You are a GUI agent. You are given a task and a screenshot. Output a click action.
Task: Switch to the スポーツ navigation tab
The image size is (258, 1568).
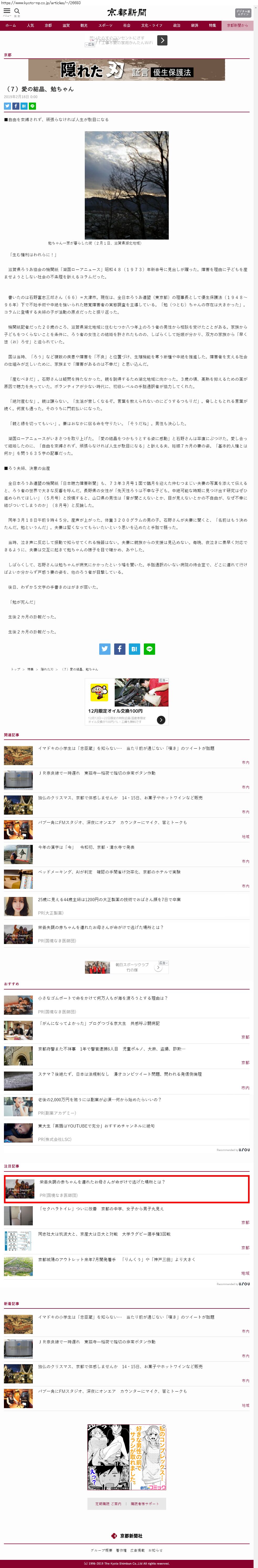(105, 26)
